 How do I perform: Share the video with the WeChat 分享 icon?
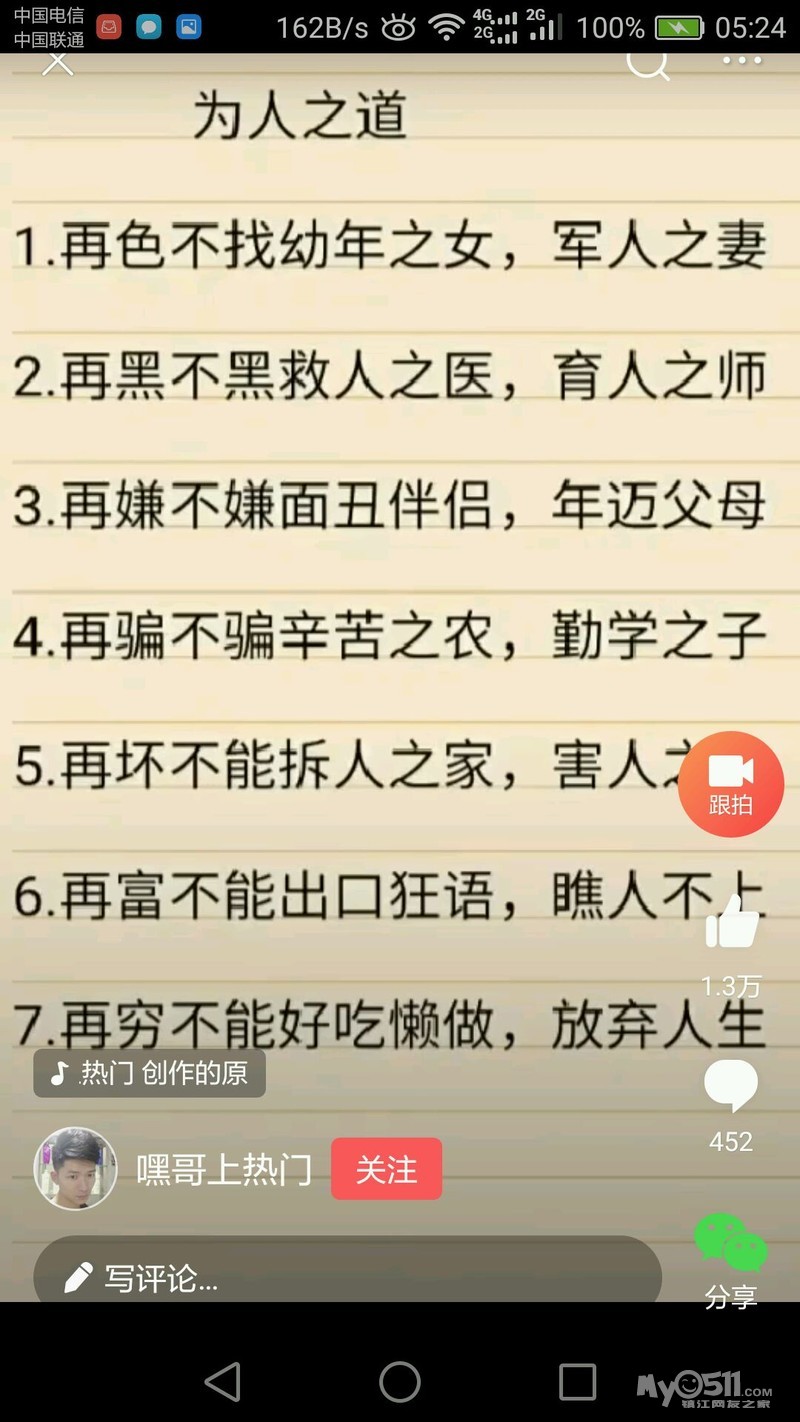[731, 1243]
